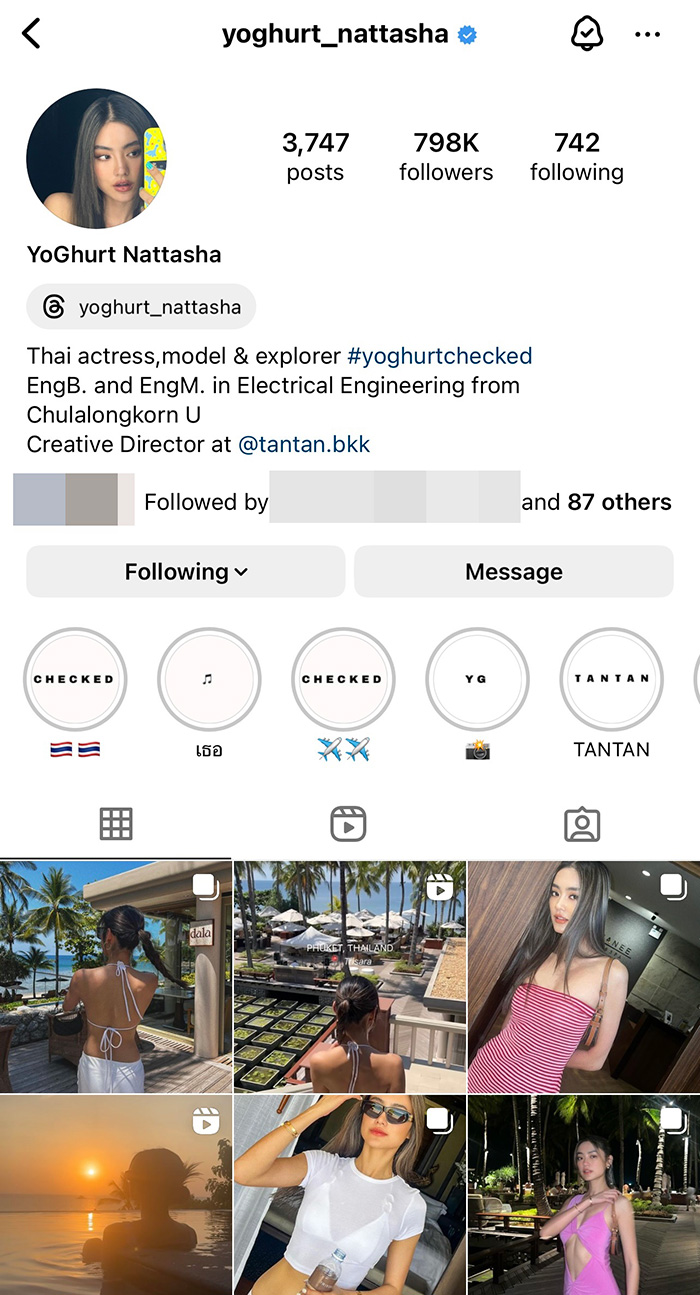Open the sunset pool reel

pyautogui.click(x=115, y=1194)
